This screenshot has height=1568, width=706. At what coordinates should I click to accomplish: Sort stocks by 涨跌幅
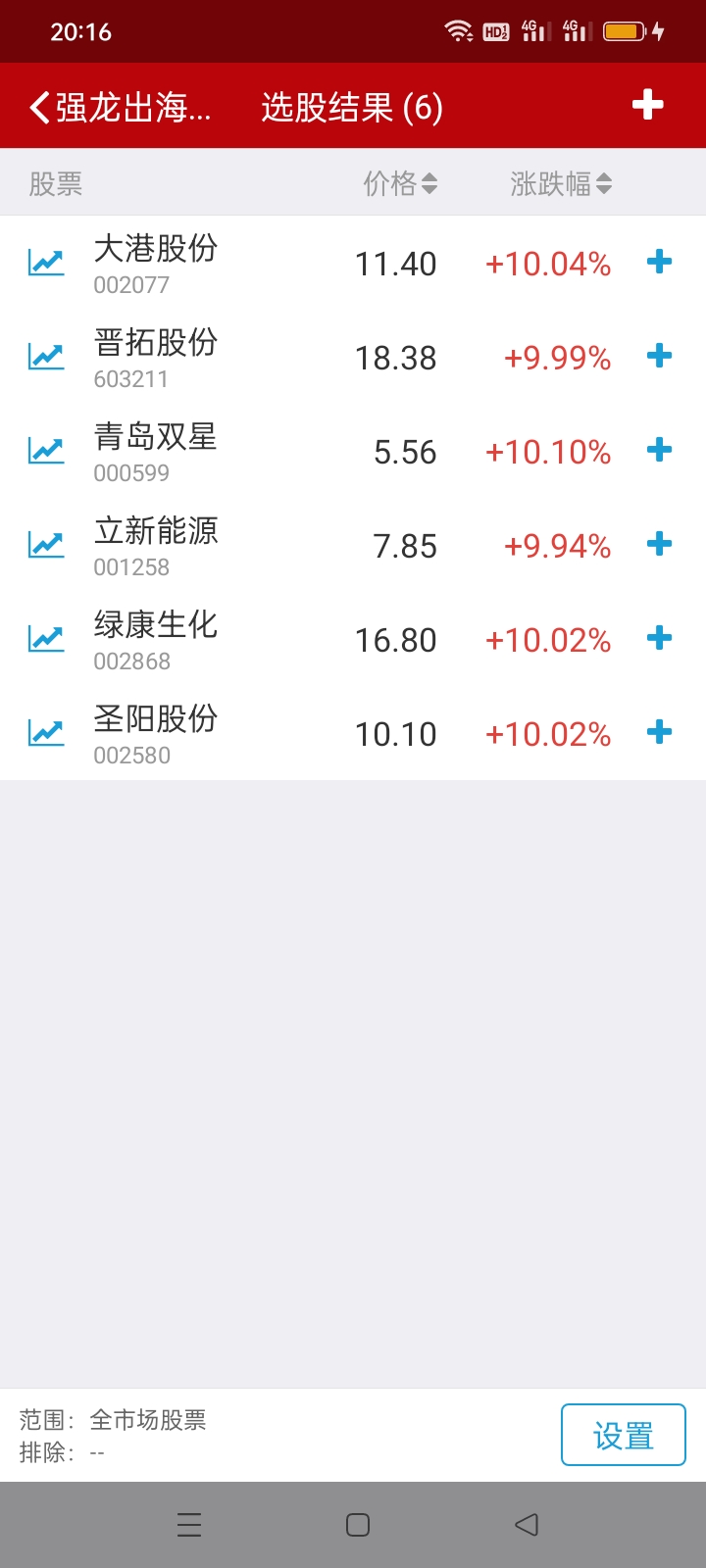pyautogui.click(x=561, y=183)
